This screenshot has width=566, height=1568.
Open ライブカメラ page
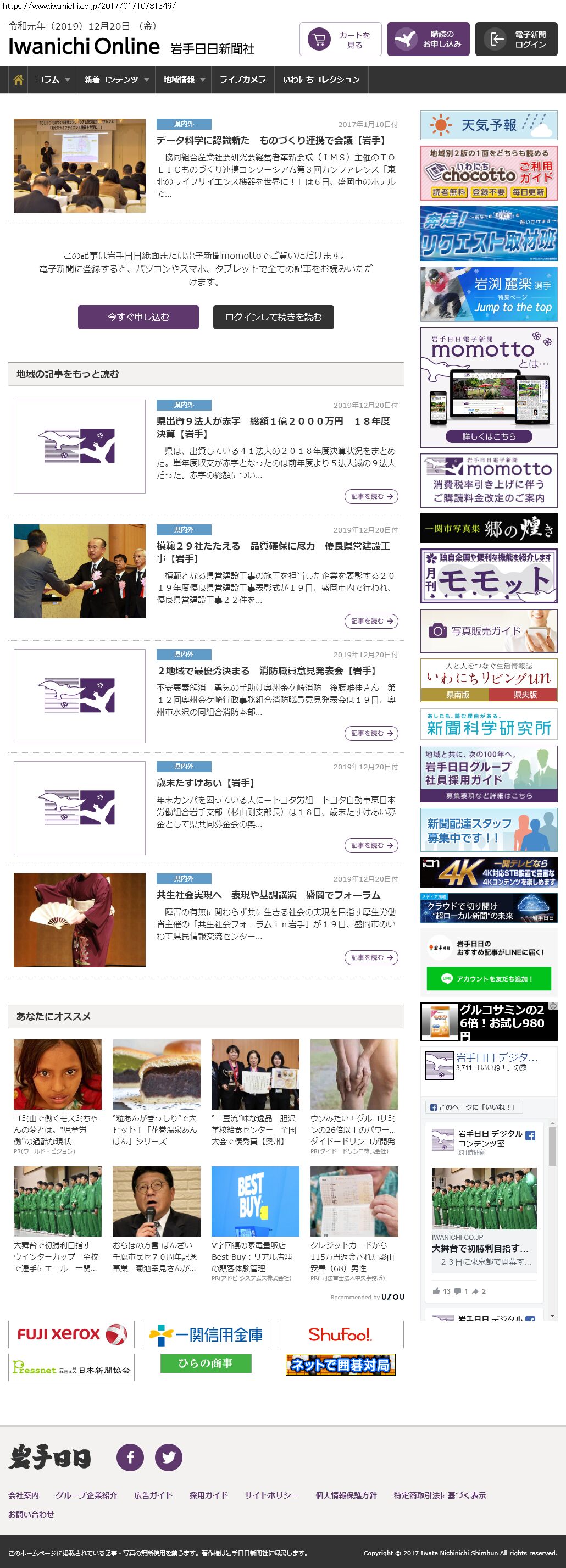(x=242, y=80)
